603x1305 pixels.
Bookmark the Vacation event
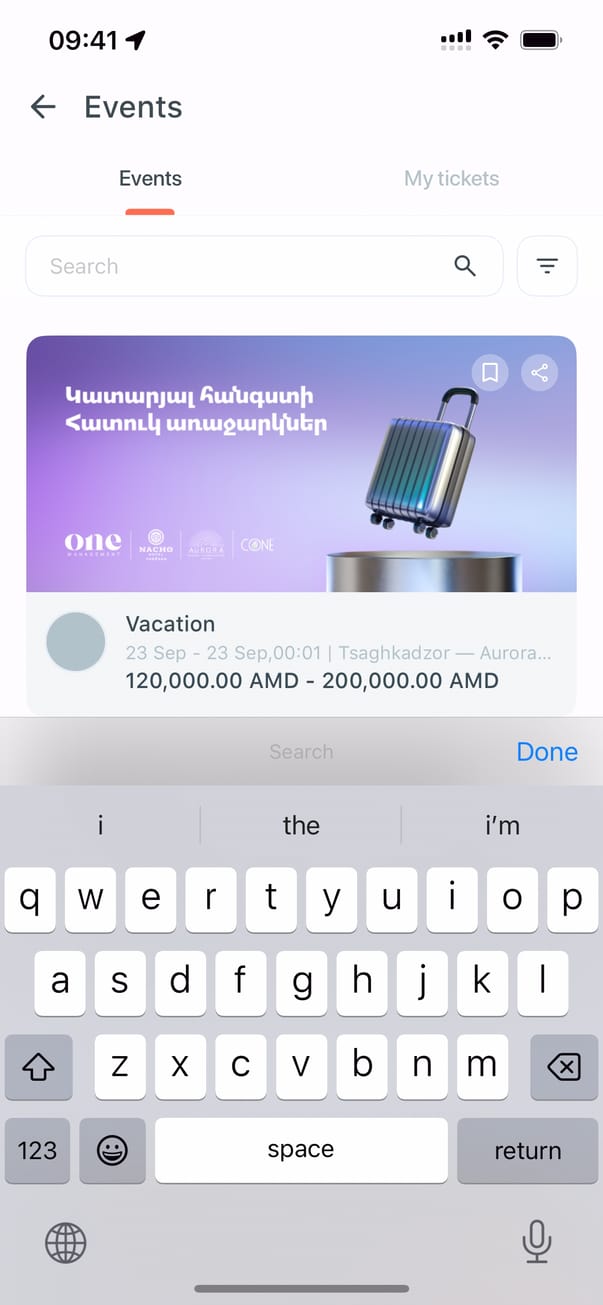coord(490,373)
